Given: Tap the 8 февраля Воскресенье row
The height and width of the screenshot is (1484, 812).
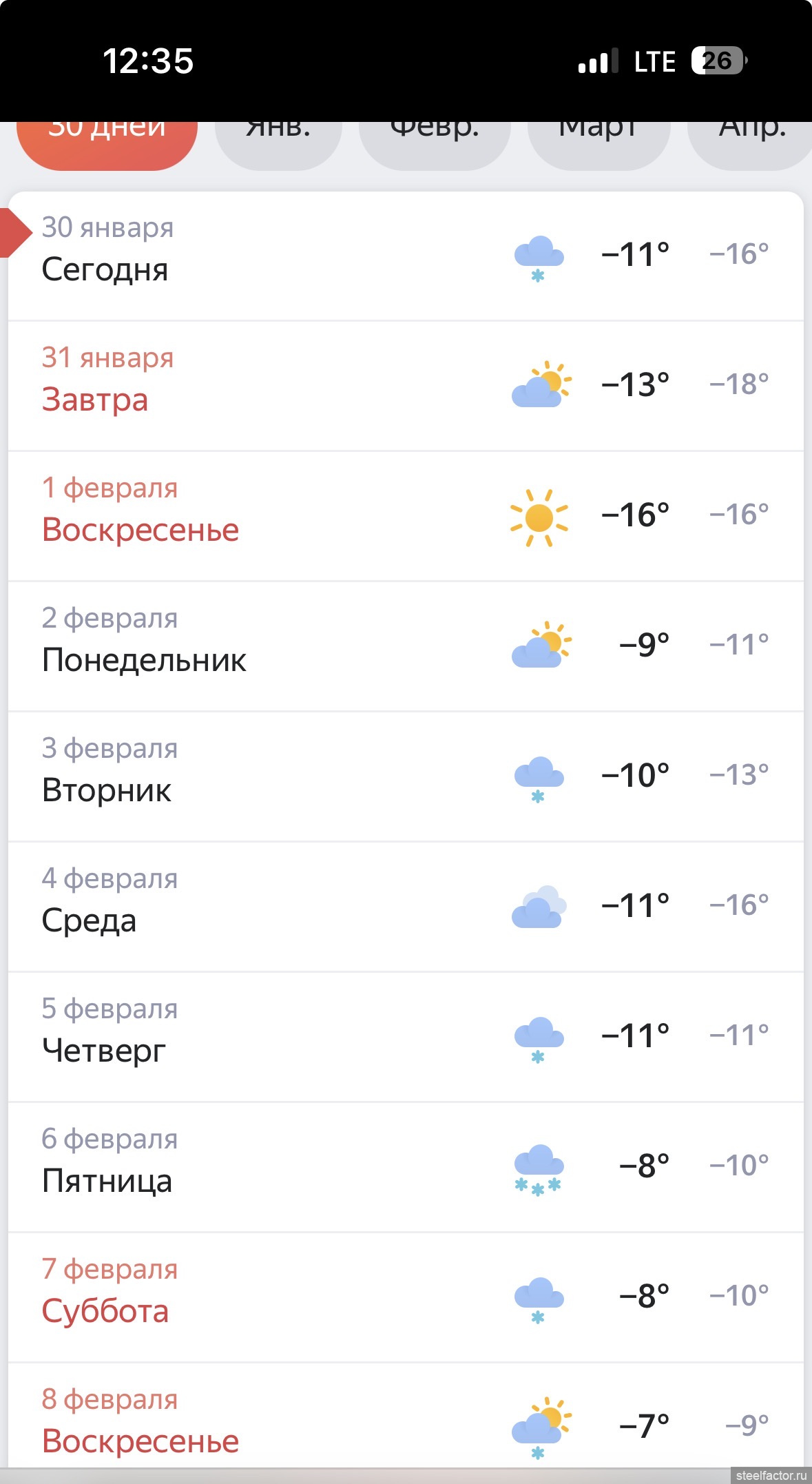Looking at the screenshot, I should tap(405, 1421).
